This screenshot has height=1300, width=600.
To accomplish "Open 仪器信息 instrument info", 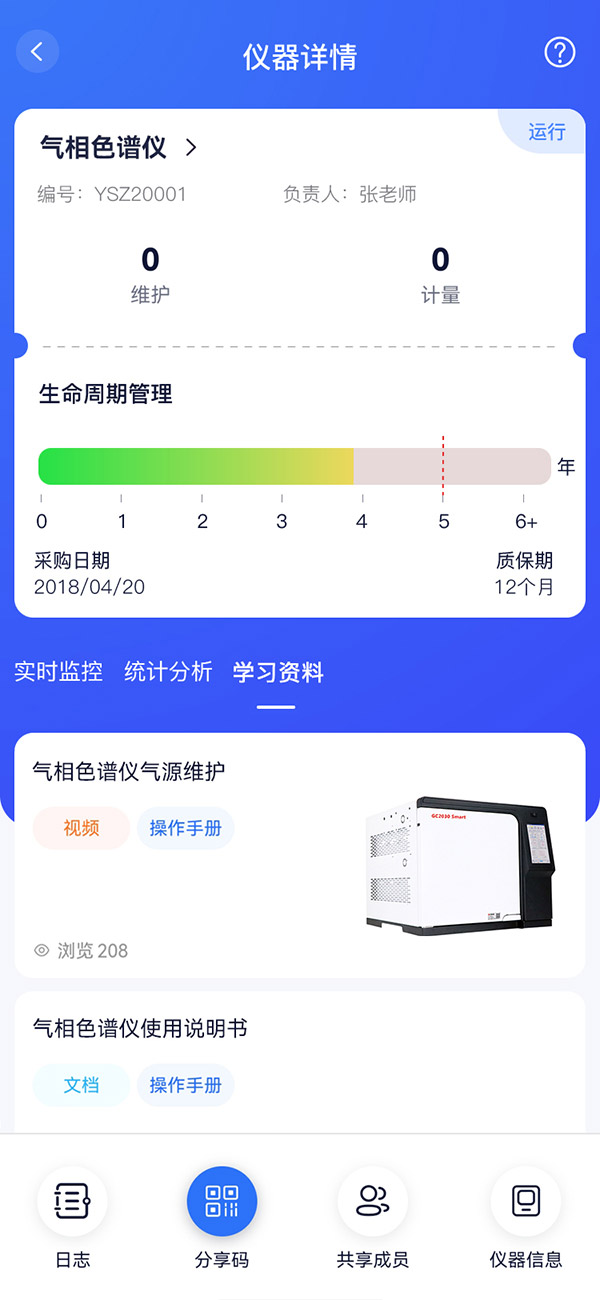I will click(526, 1201).
